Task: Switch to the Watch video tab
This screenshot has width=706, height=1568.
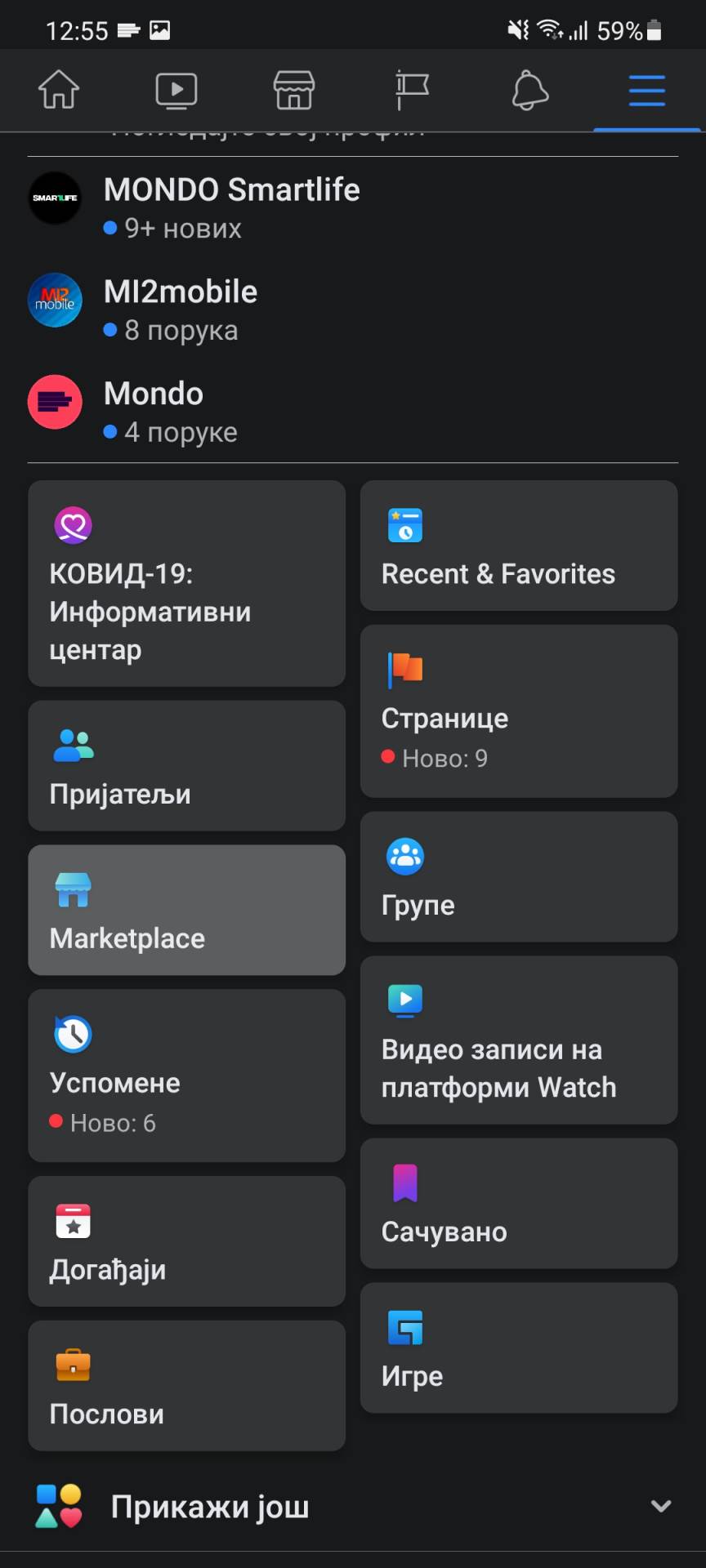Action: click(x=176, y=90)
